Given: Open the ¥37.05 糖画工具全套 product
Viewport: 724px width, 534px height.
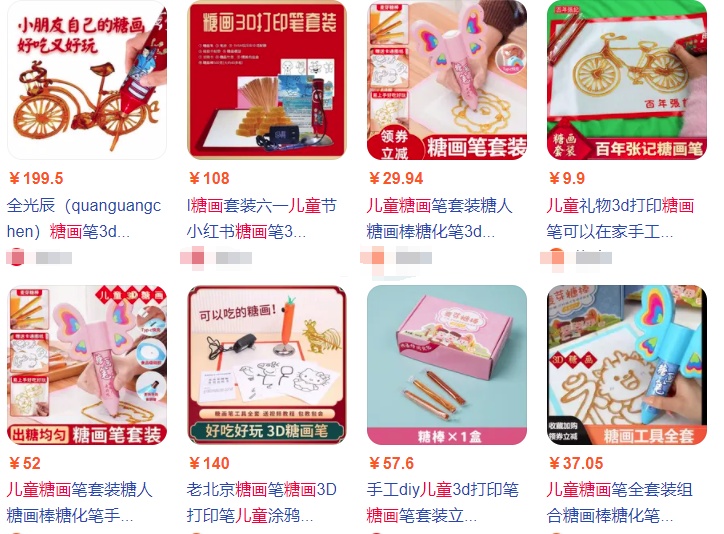Looking at the screenshot, I should pos(626,365).
